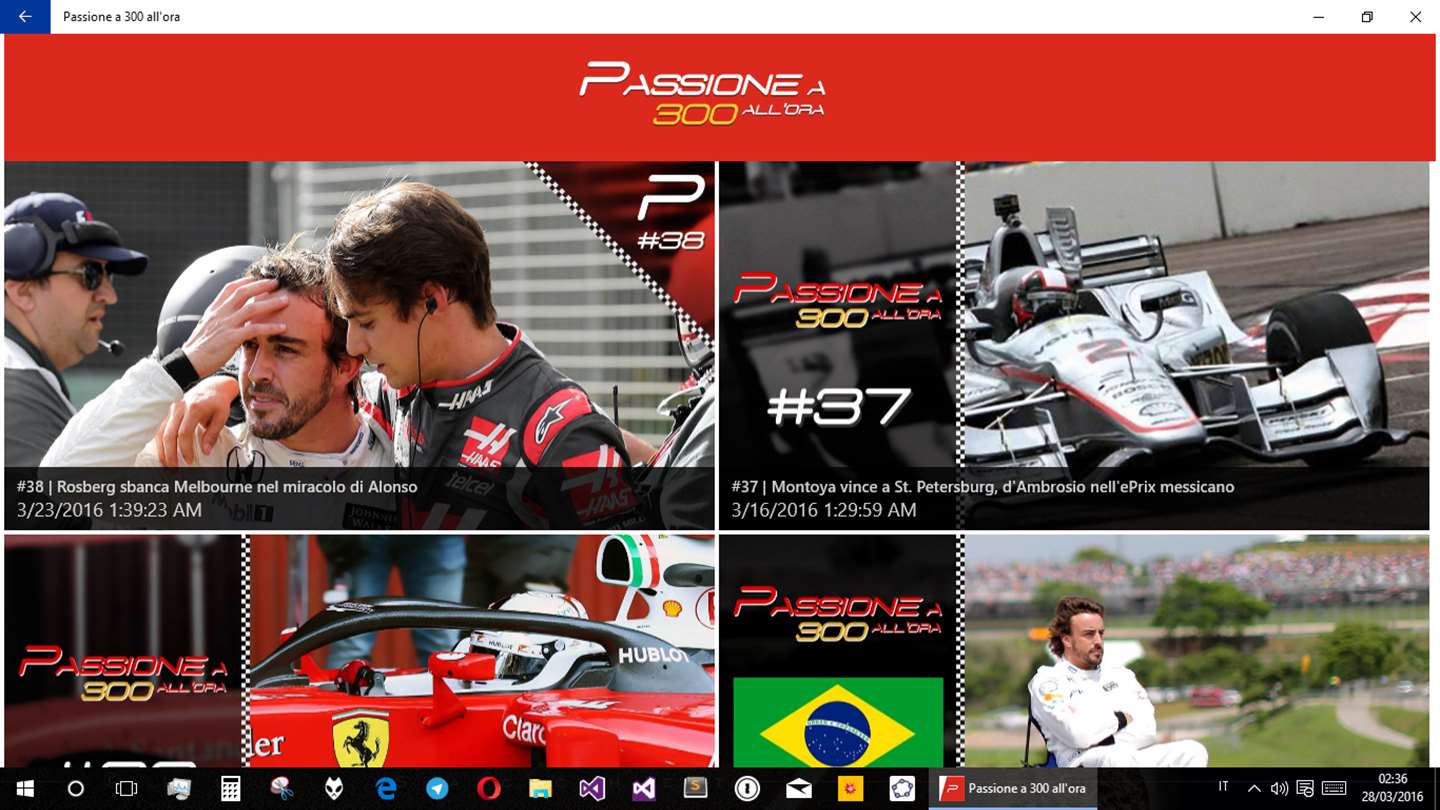Open the episode tile with the Brazilian flag
This screenshot has height=810, width=1440.
click(x=1073, y=650)
